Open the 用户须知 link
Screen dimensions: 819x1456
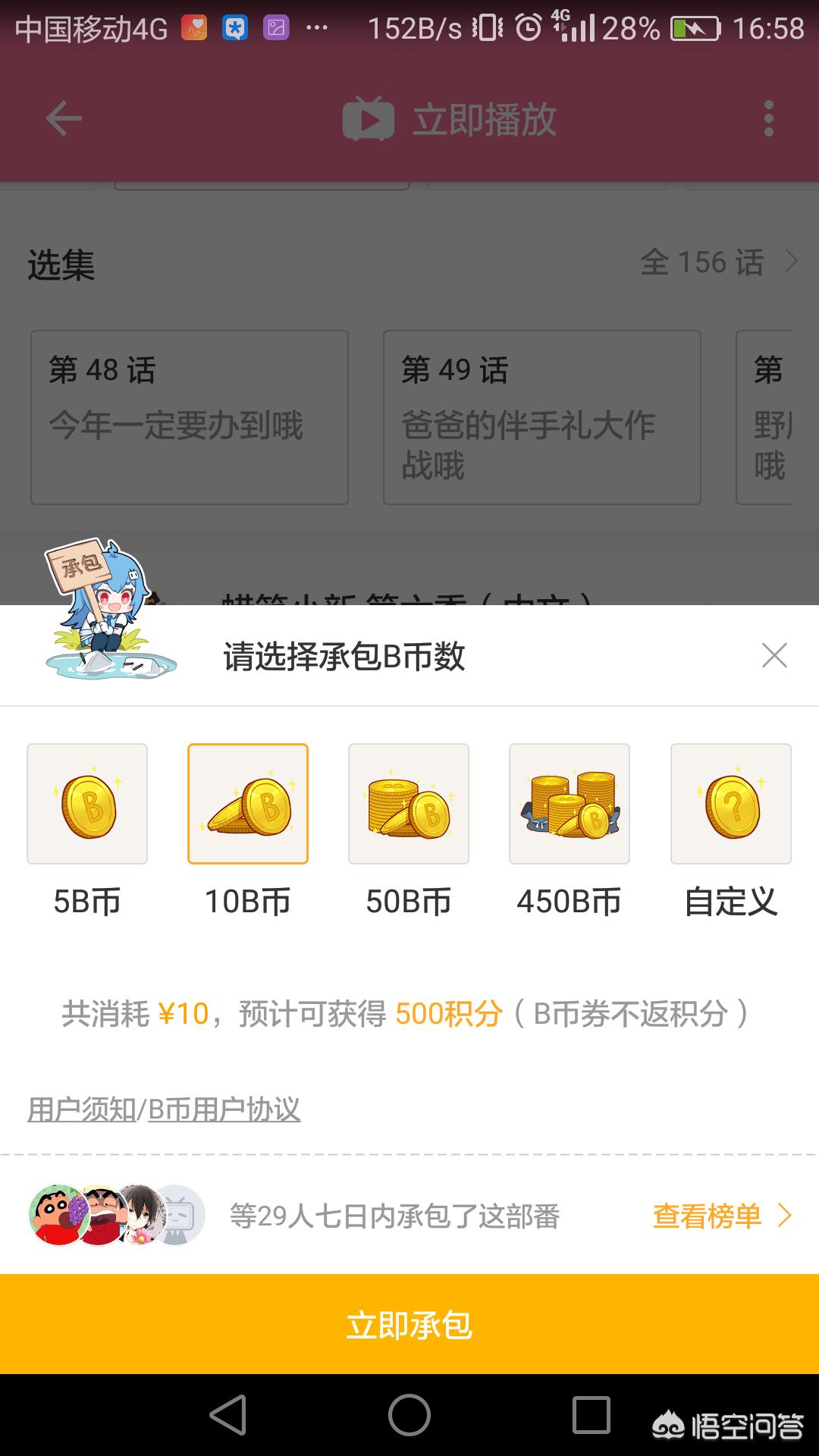click(82, 1109)
